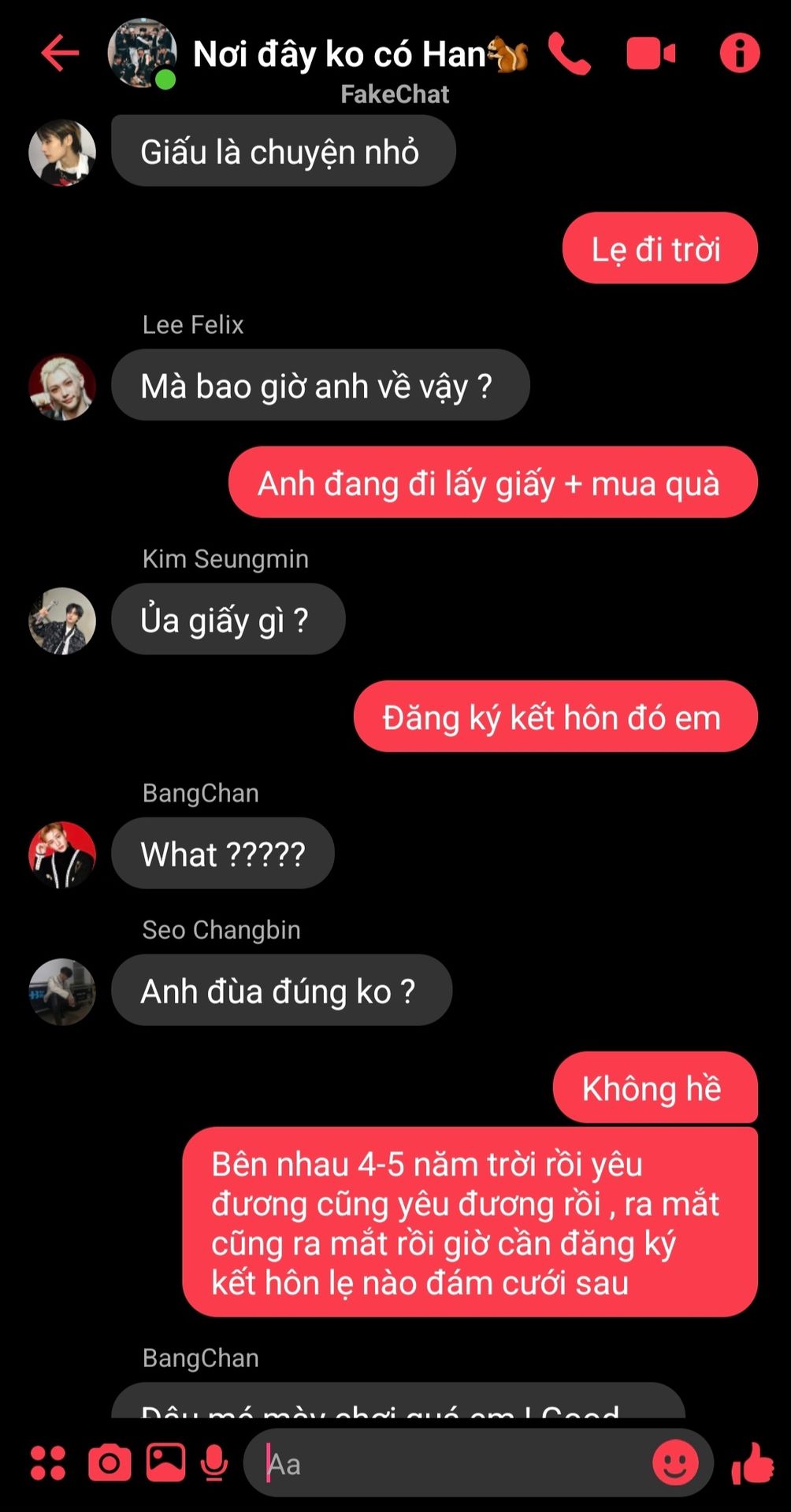Record a voice message with the microphone
This screenshot has width=791, height=1512.
(214, 1463)
